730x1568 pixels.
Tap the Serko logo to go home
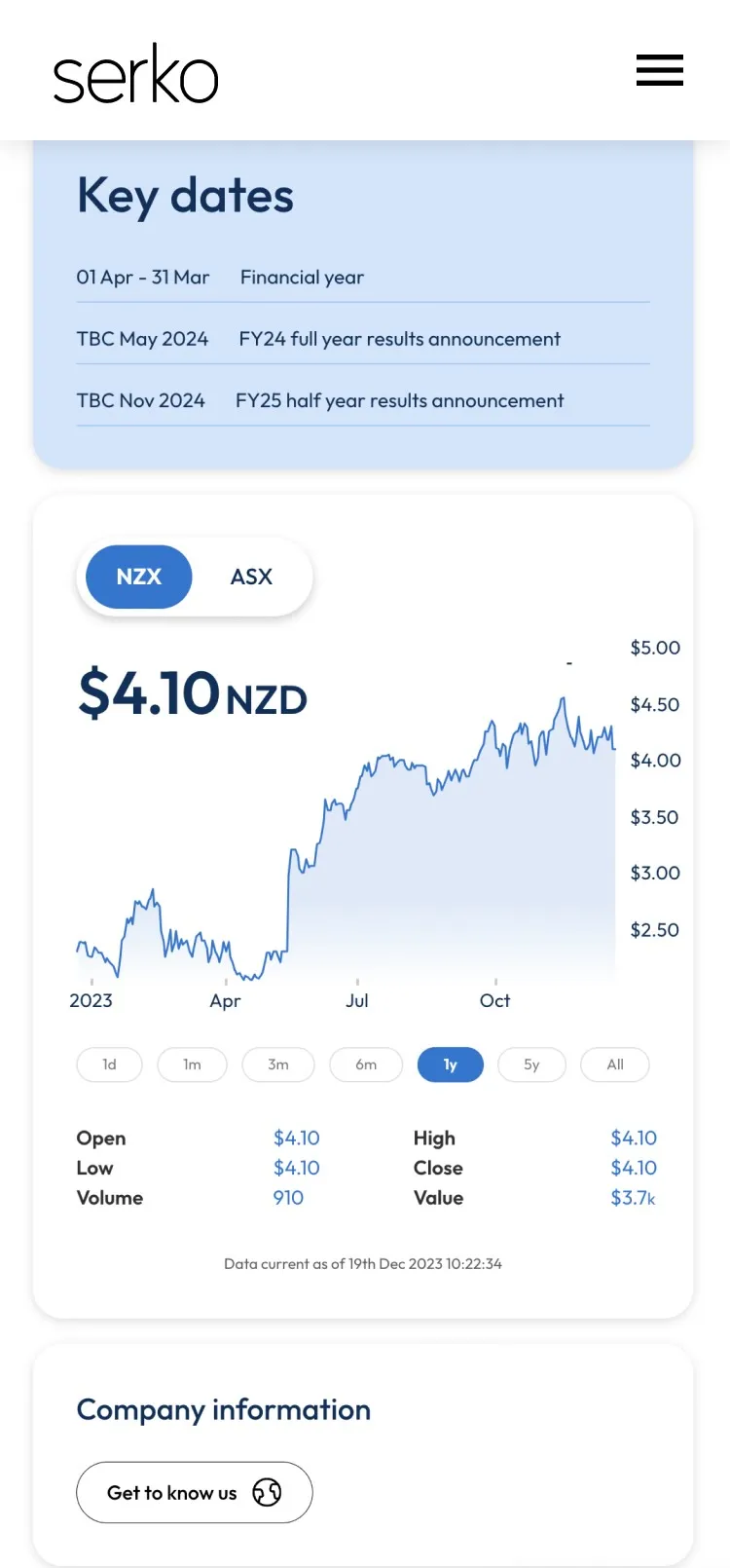point(135,74)
